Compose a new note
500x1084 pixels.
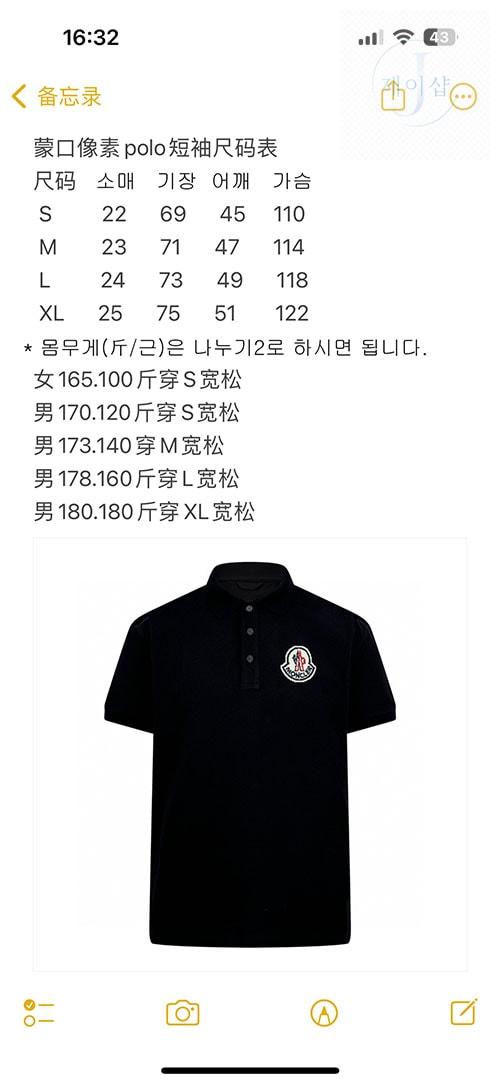point(463,1012)
